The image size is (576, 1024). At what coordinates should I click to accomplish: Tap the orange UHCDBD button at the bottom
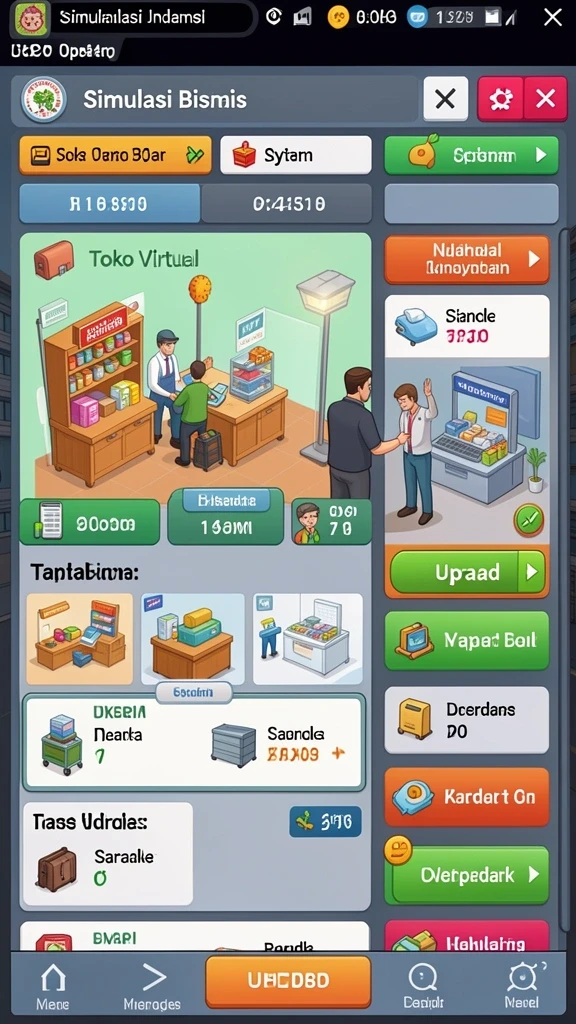(288, 982)
